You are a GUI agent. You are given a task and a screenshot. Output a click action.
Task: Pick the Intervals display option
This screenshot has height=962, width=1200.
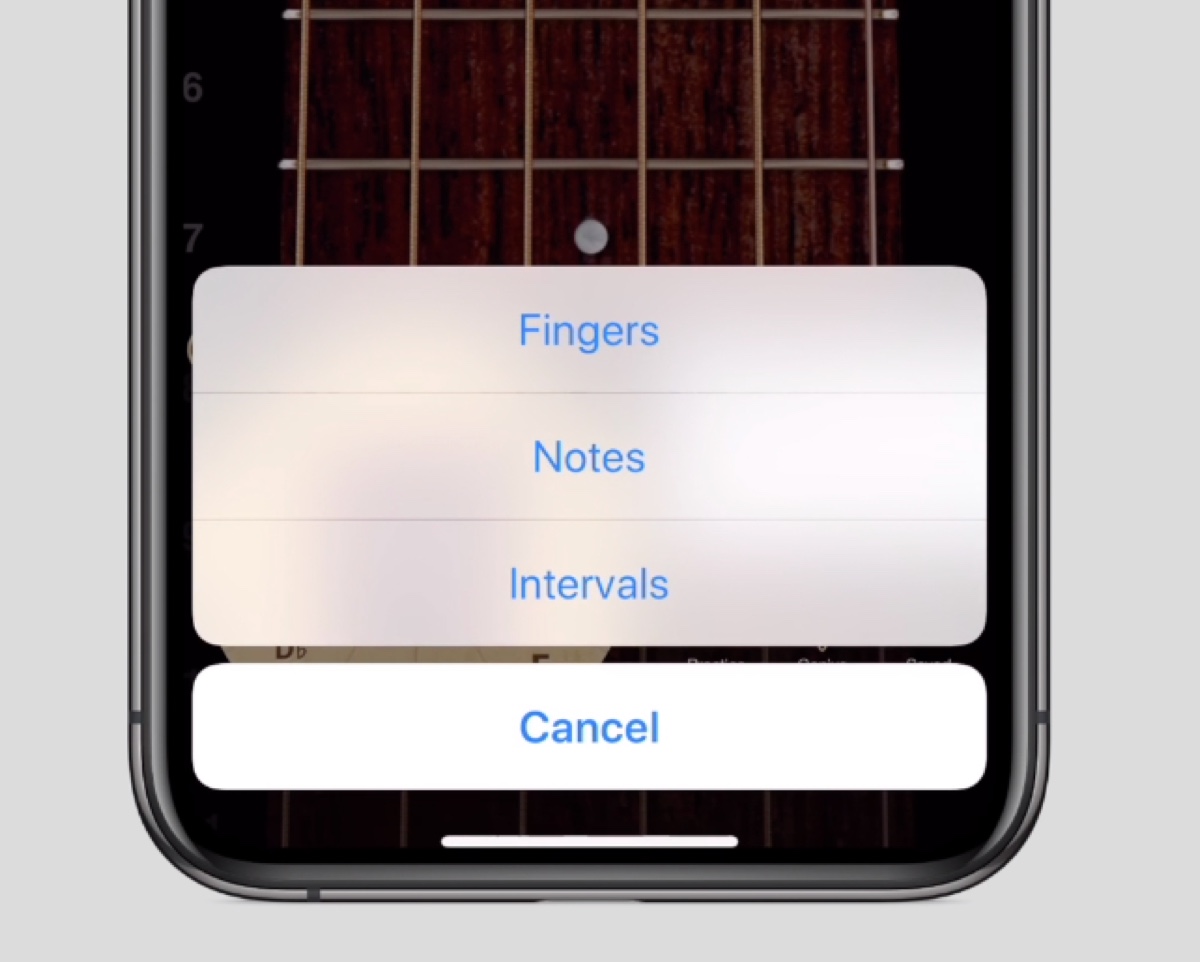coord(589,583)
